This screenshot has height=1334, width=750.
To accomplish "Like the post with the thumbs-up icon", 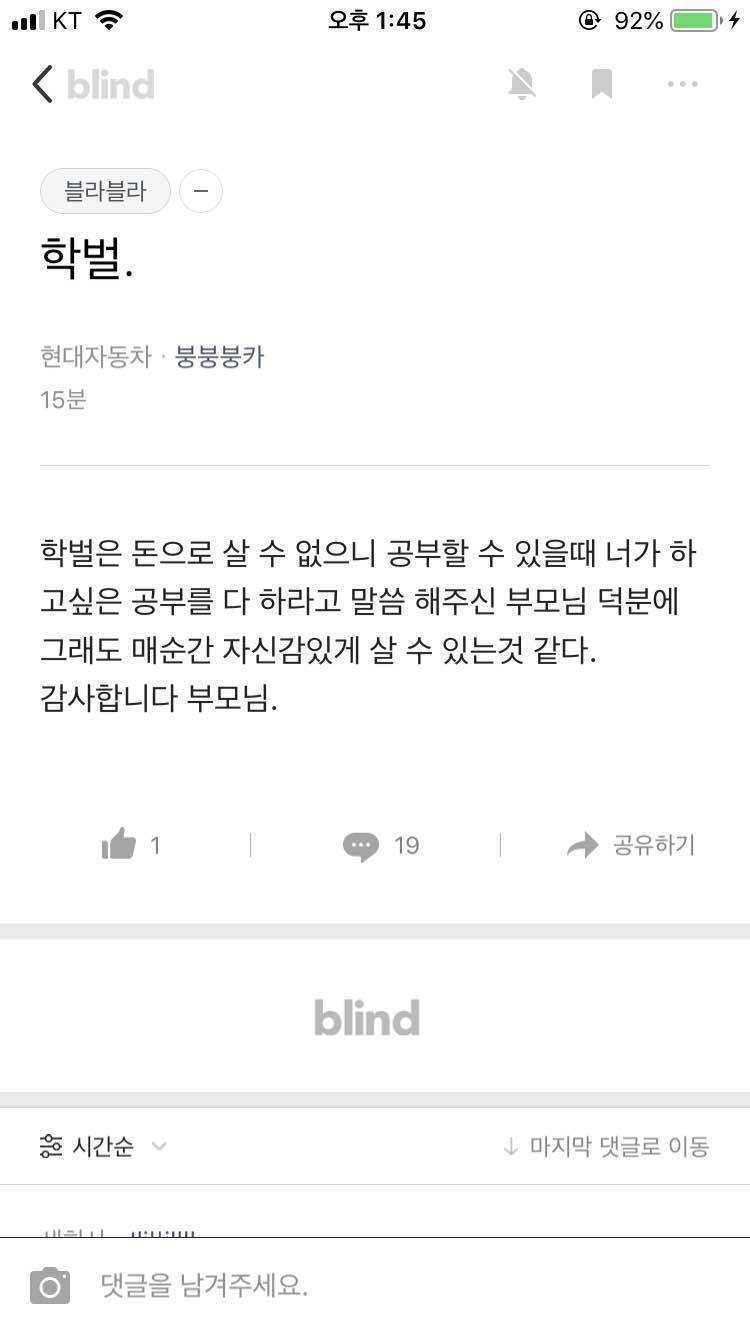I will tap(120, 845).
